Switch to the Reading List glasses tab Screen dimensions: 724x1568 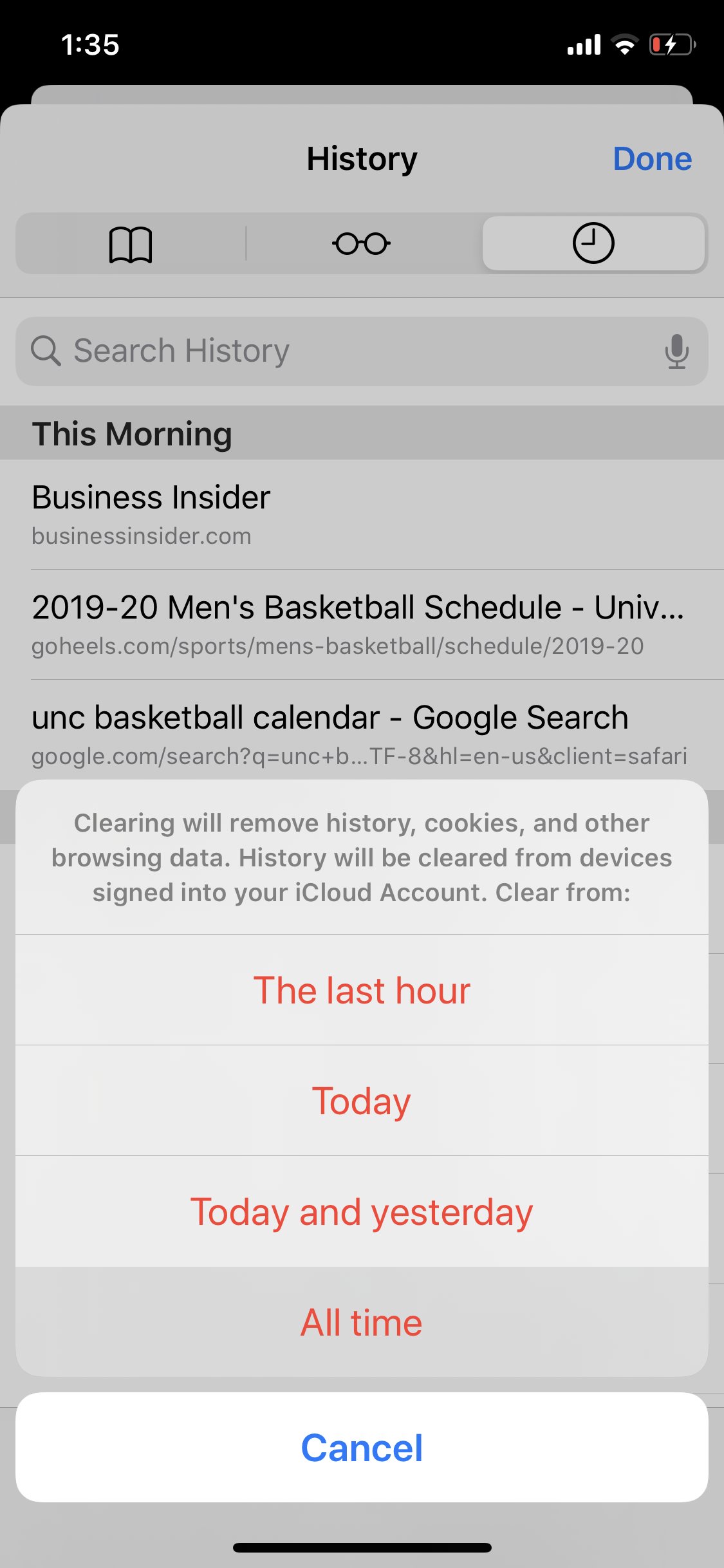[x=362, y=244]
